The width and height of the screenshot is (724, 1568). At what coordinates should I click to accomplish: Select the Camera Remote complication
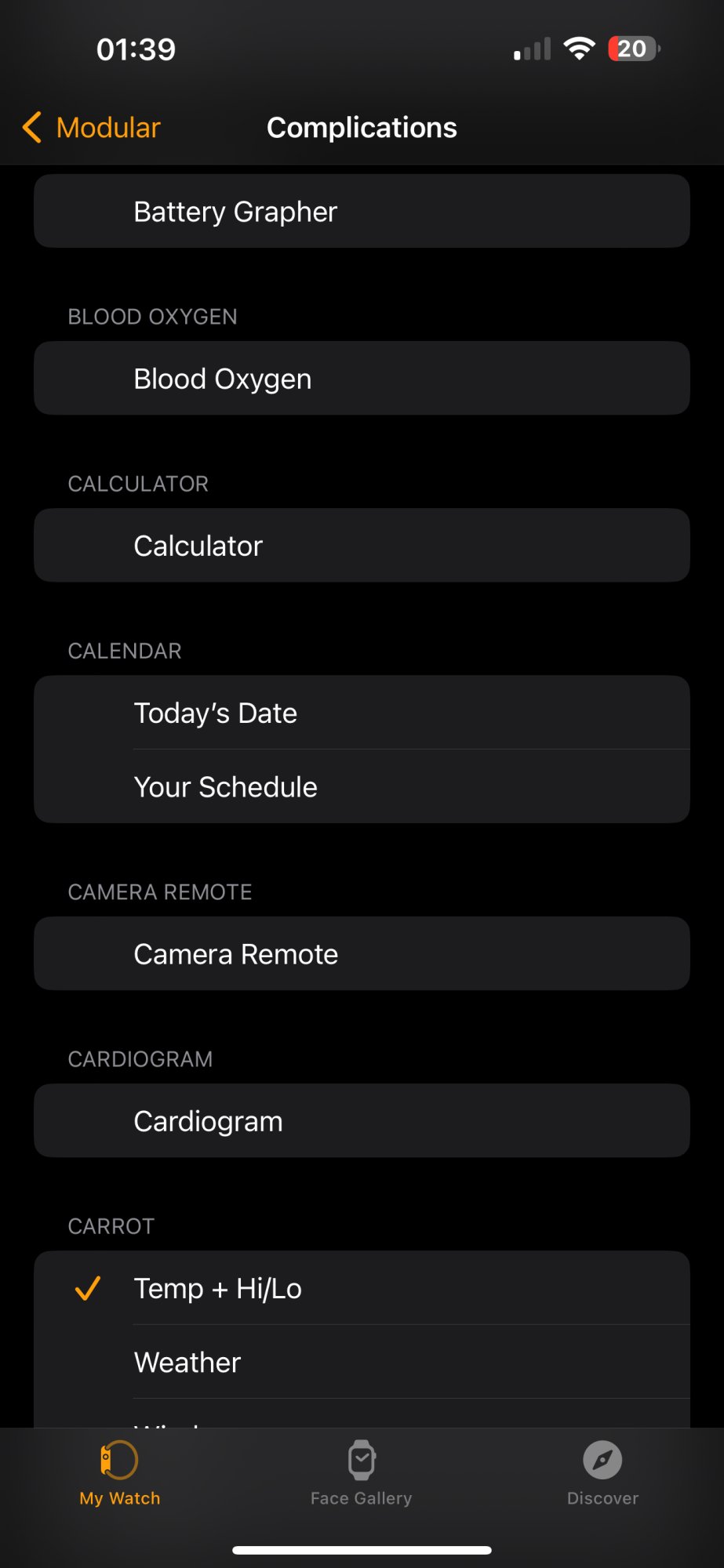(361, 954)
